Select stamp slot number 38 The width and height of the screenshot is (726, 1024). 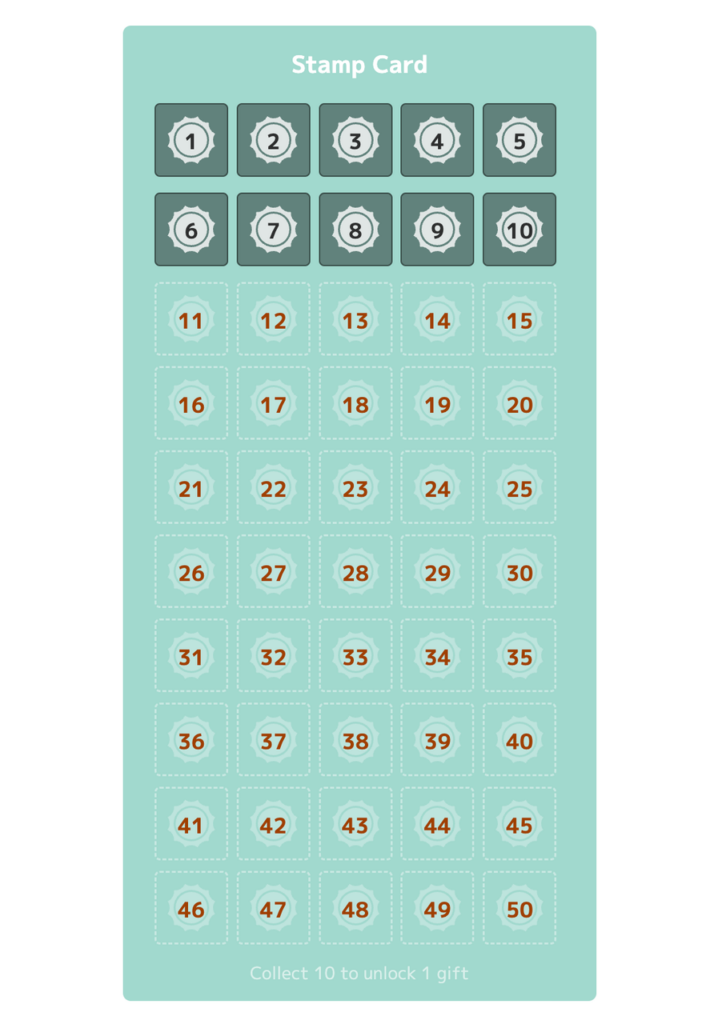355,740
